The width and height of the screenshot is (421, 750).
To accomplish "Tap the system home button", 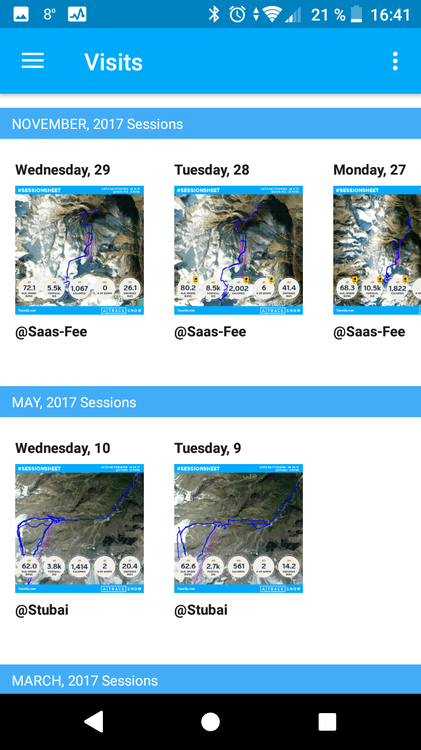I will click(210, 721).
